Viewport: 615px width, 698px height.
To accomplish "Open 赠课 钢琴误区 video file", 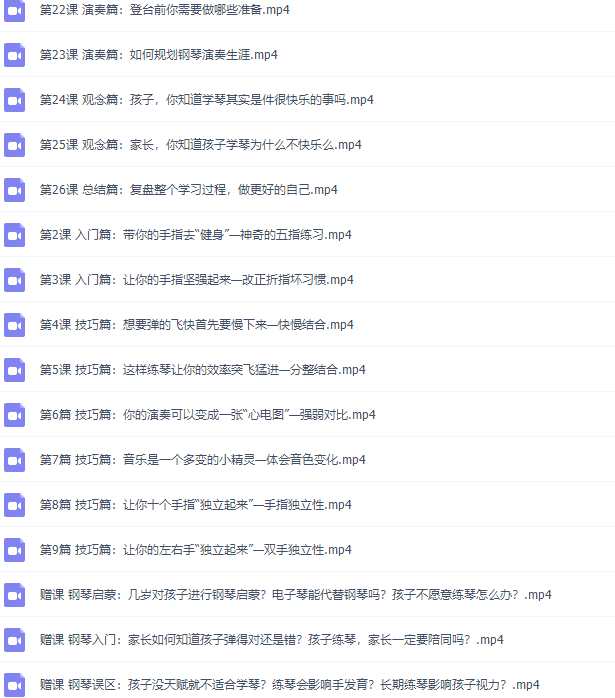I will pos(289,684).
